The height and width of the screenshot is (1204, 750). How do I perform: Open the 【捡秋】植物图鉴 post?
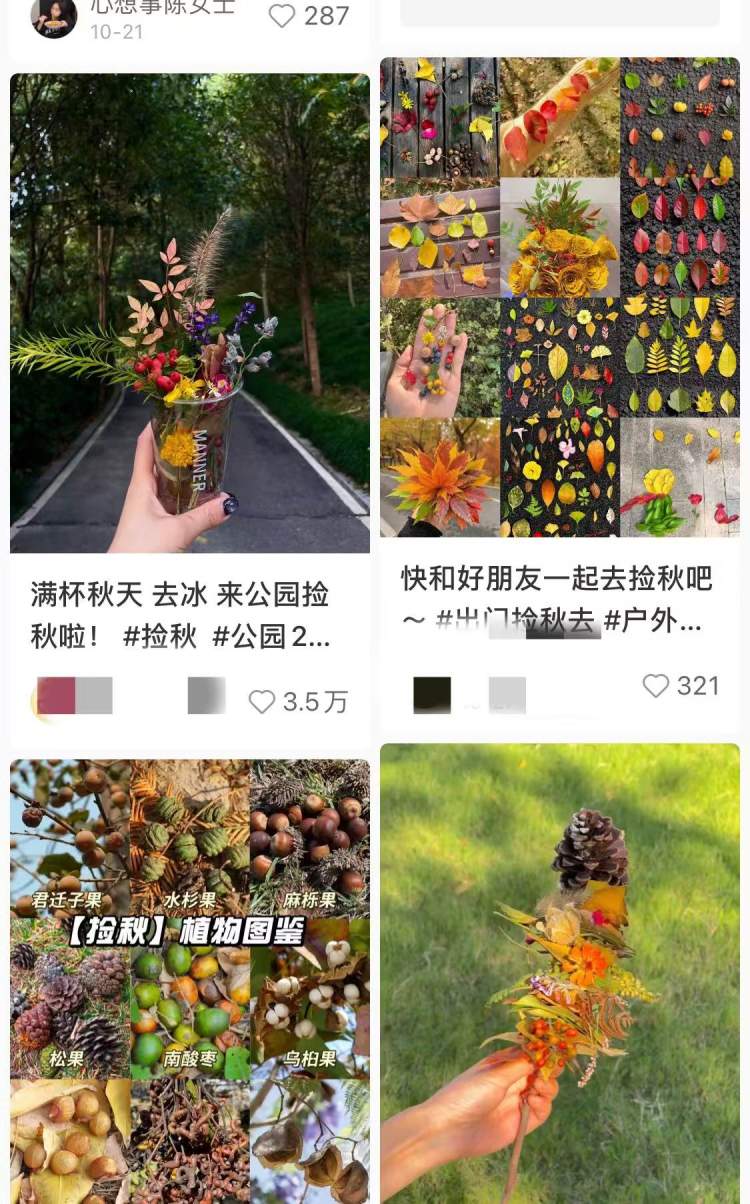(x=190, y=980)
